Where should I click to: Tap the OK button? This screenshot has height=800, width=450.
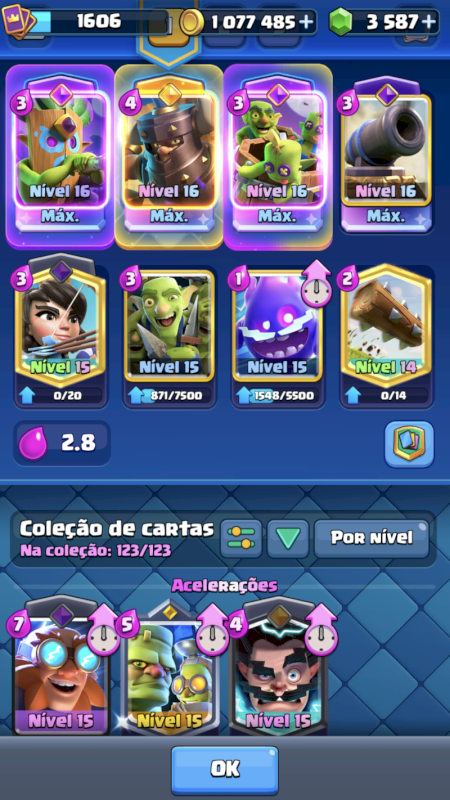click(224, 770)
